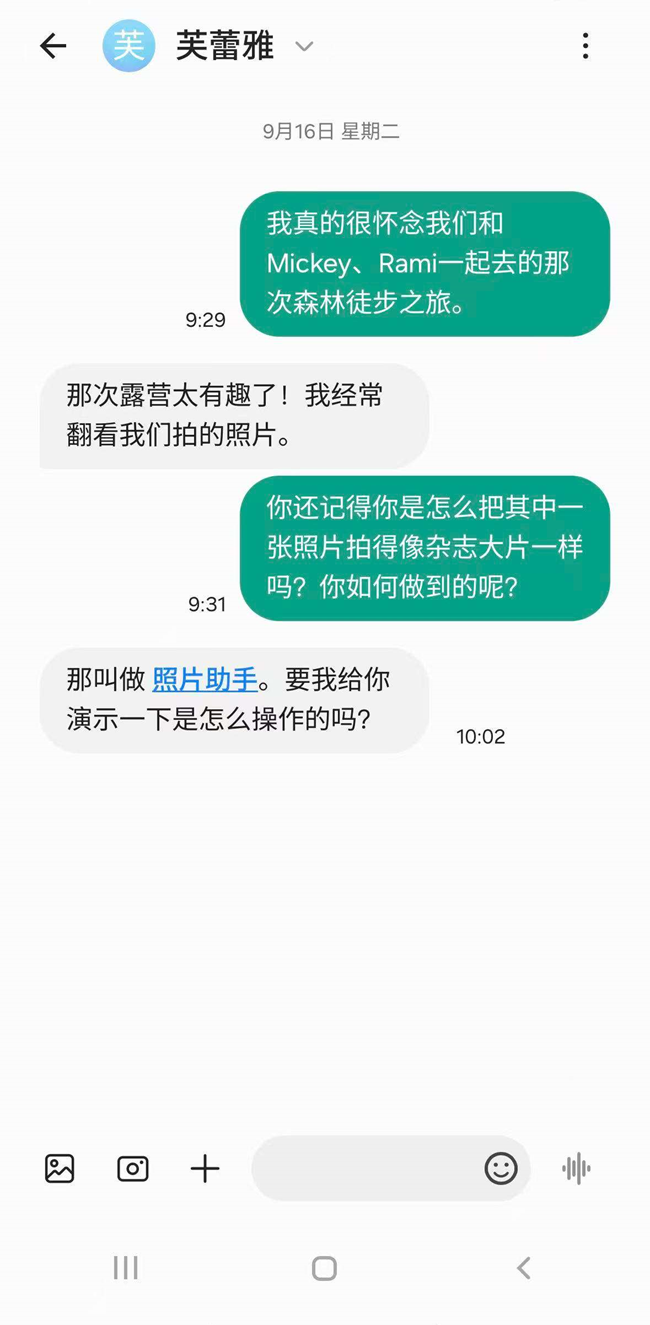650x1325 pixels.
Task: Open the camera to take a photo
Action: tap(133, 1168)
